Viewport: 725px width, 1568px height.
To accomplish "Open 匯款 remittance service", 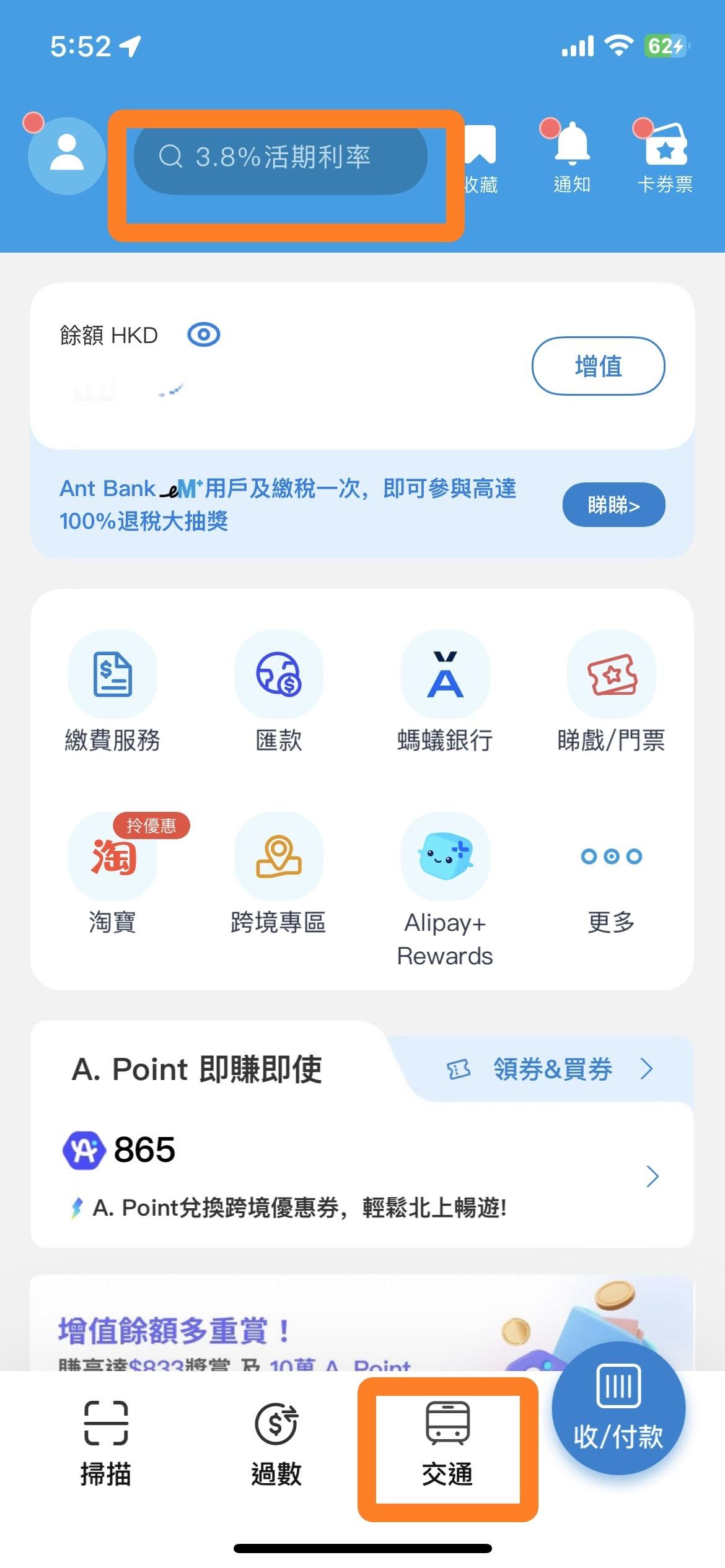I will point(279,692).
